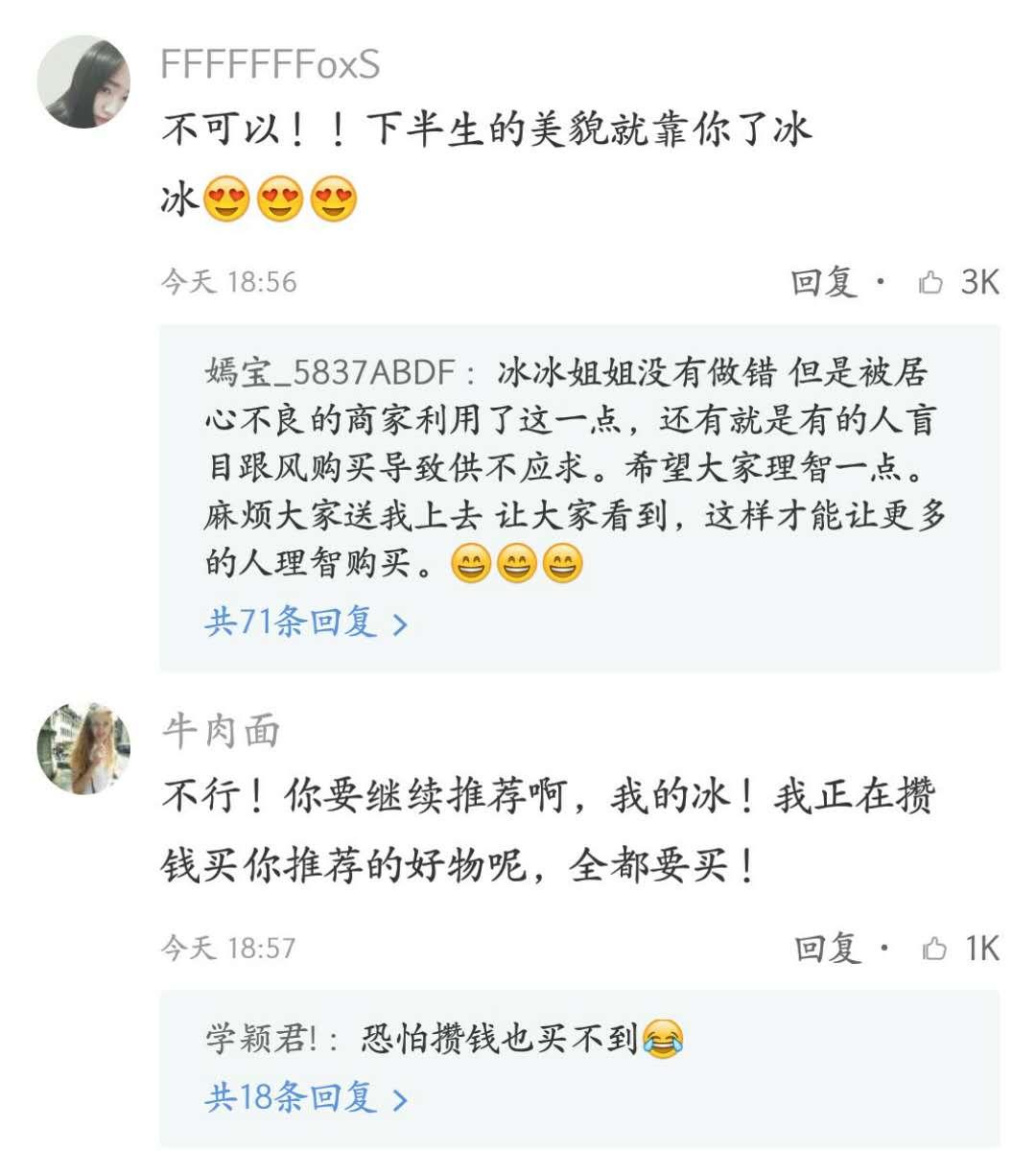Click the chevron after 共71条回复
1036x1174 pixels.
click(398, 623)
